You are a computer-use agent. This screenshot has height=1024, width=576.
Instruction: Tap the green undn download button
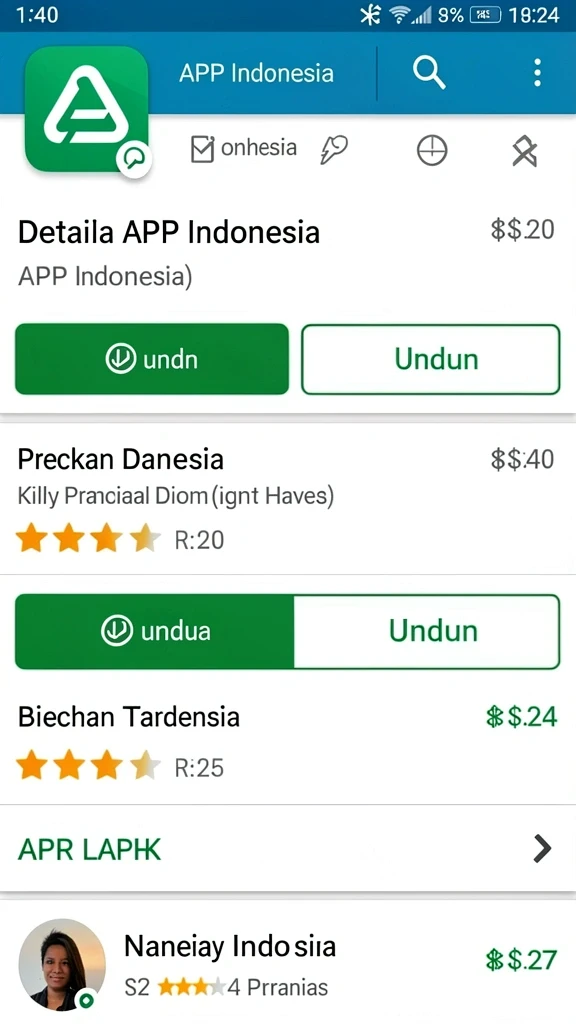152,359
